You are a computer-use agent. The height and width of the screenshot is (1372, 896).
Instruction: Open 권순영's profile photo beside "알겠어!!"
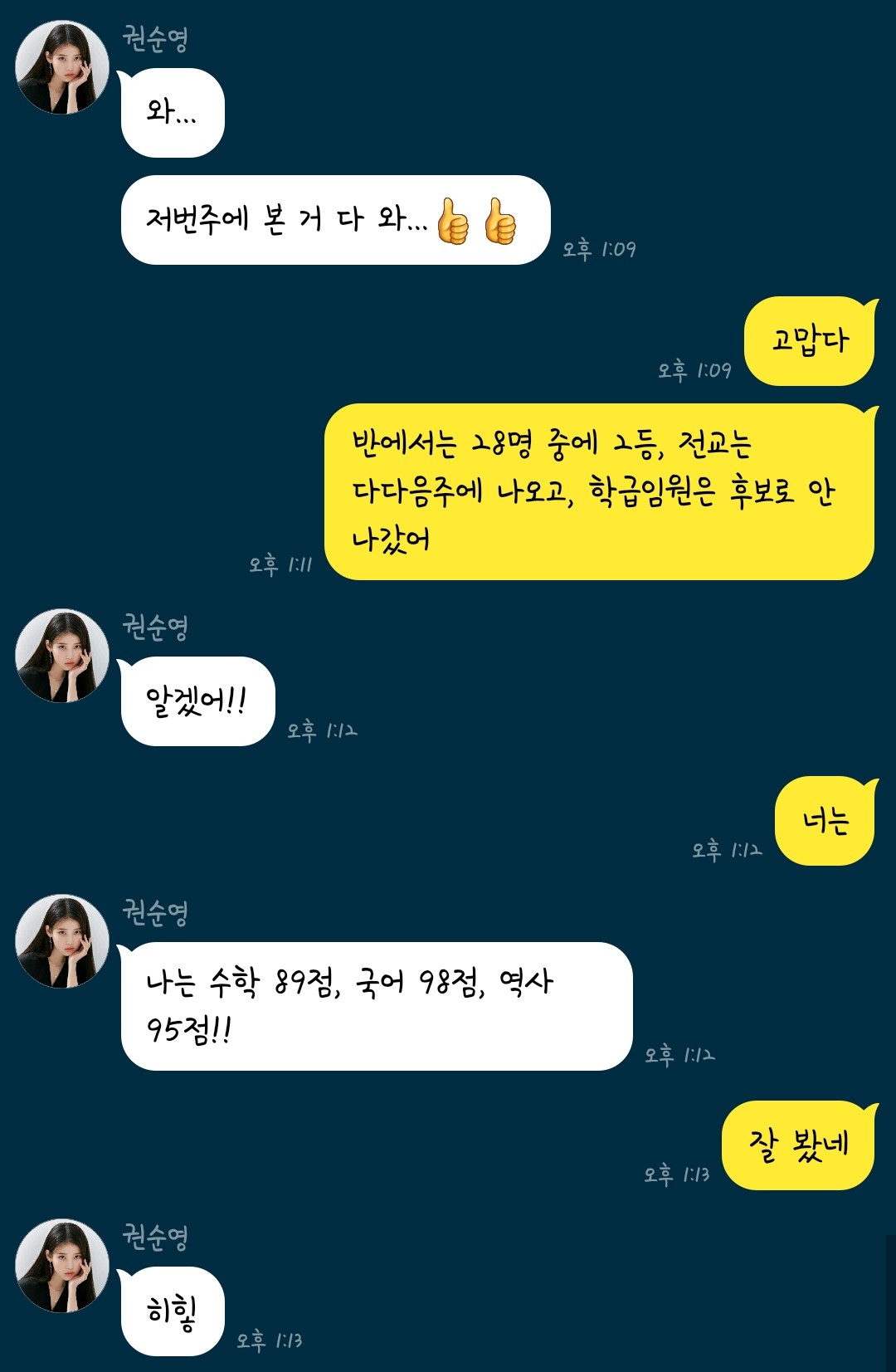62,656
